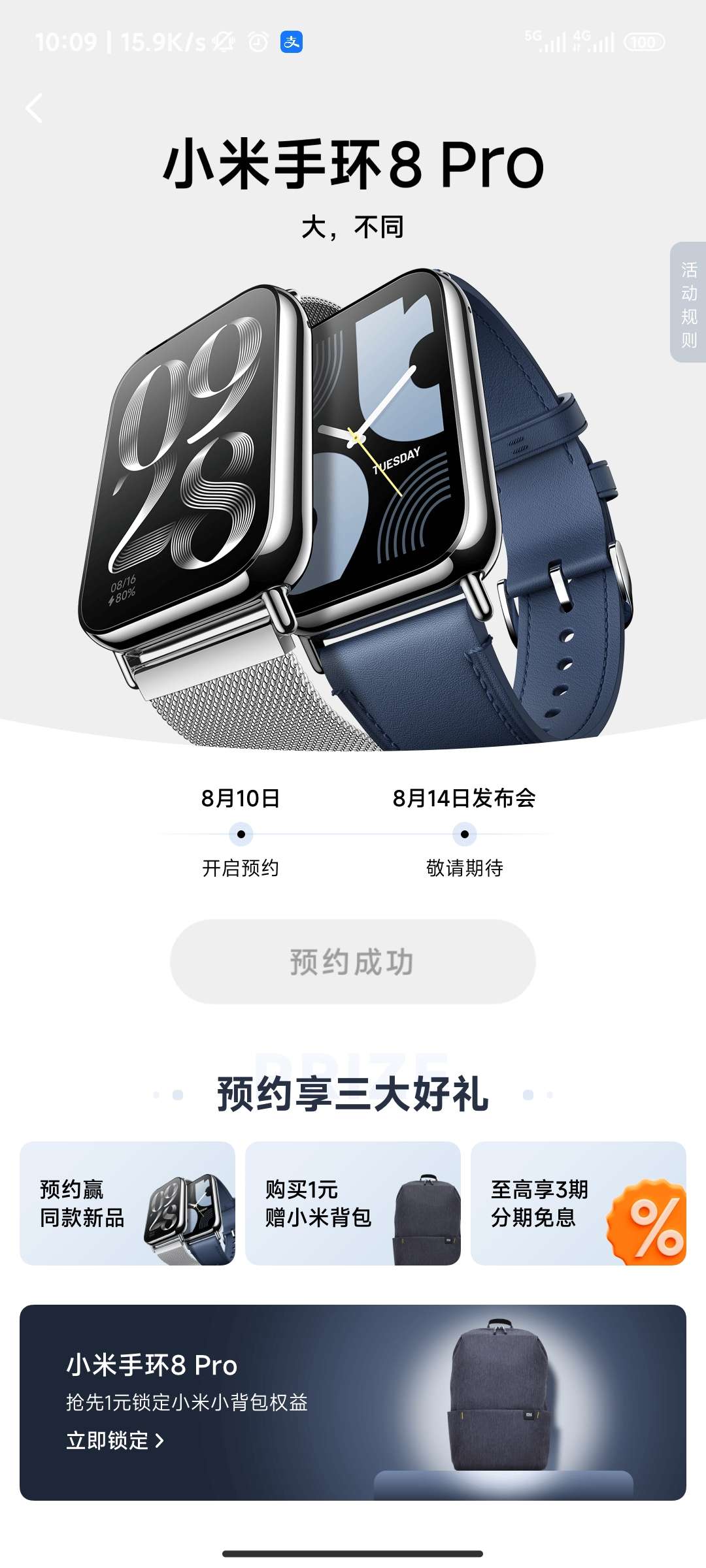Viewport: 706px width, 1568px height.
Task: Open the 预约赢同款新品 card
Action: point(127,1203)
